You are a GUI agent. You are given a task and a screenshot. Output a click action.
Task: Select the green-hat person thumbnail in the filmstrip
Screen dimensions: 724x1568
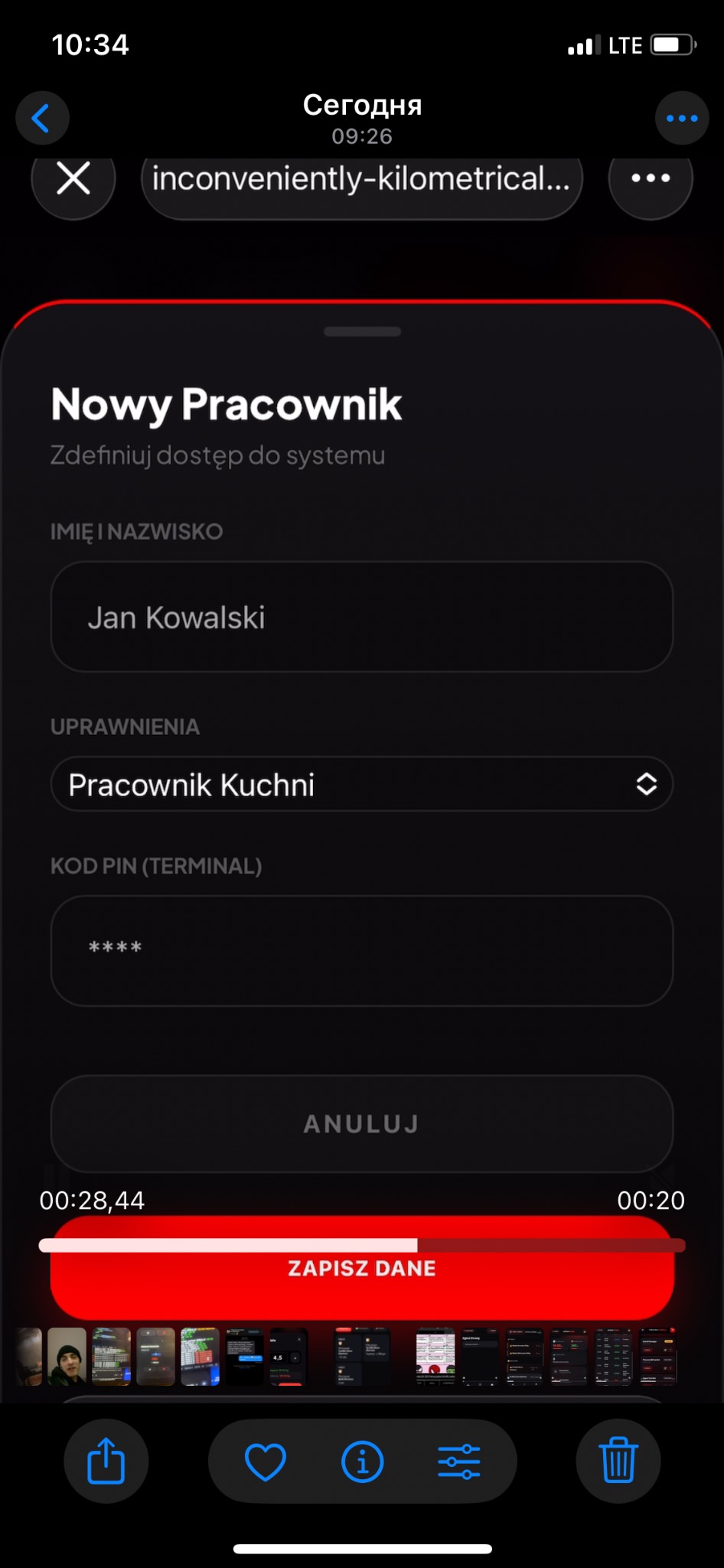[x=67, y=1357]
